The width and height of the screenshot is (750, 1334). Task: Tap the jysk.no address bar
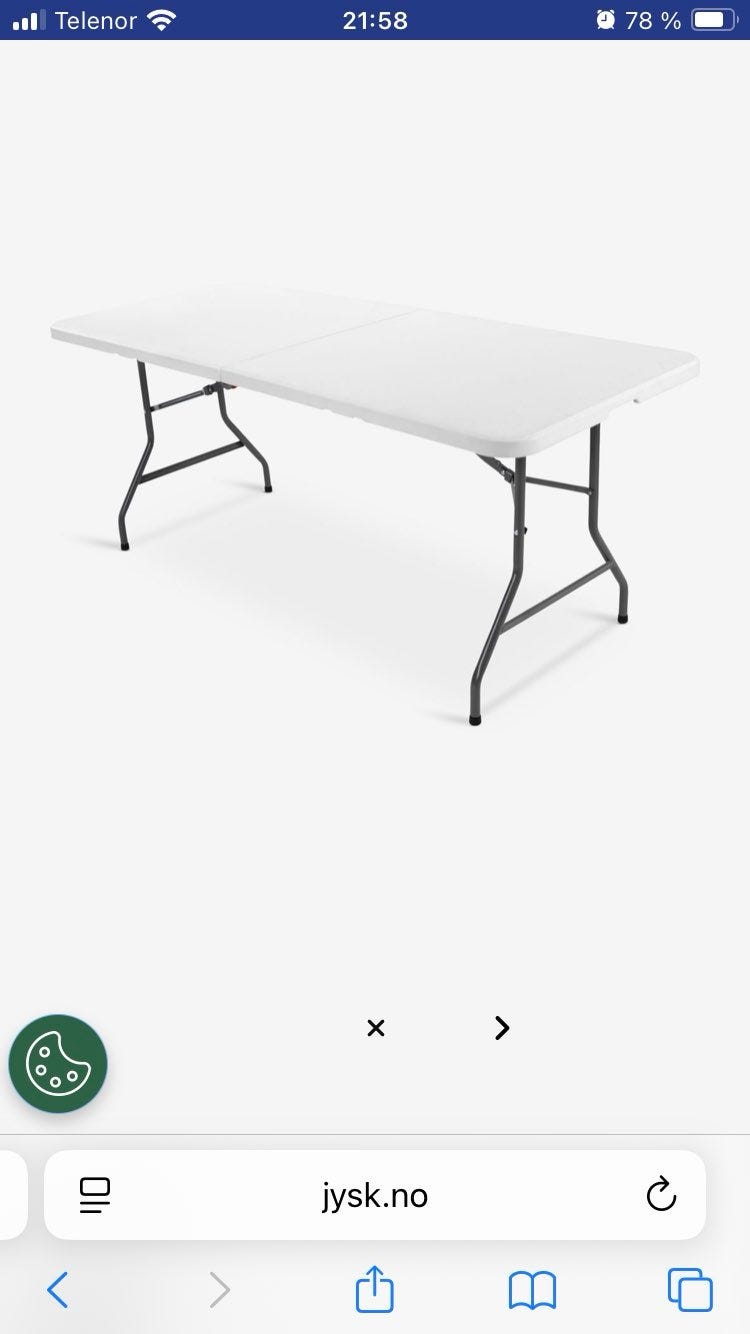tap(375, 1195)
